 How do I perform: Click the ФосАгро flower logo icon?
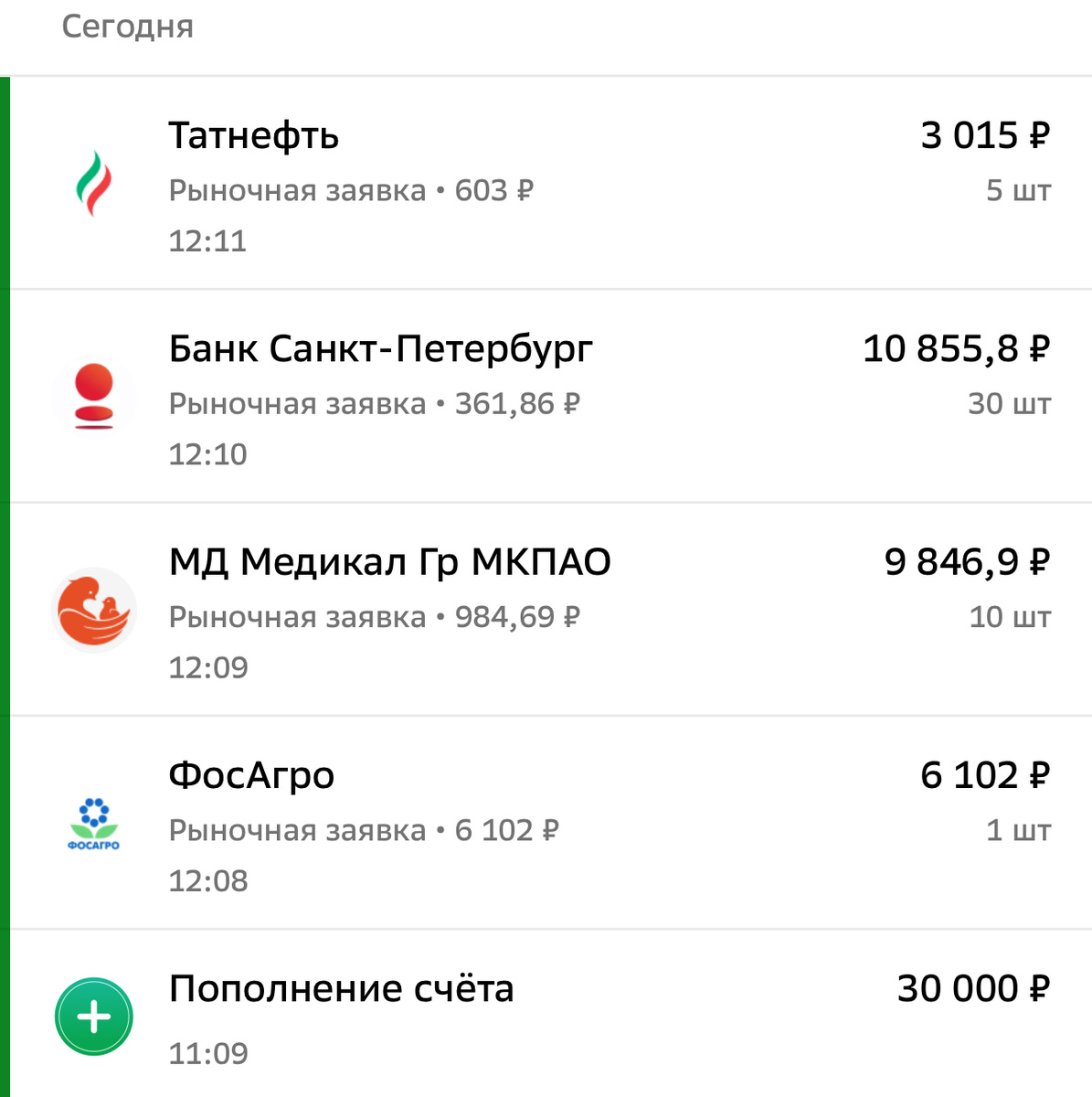(x=92, y=823)
